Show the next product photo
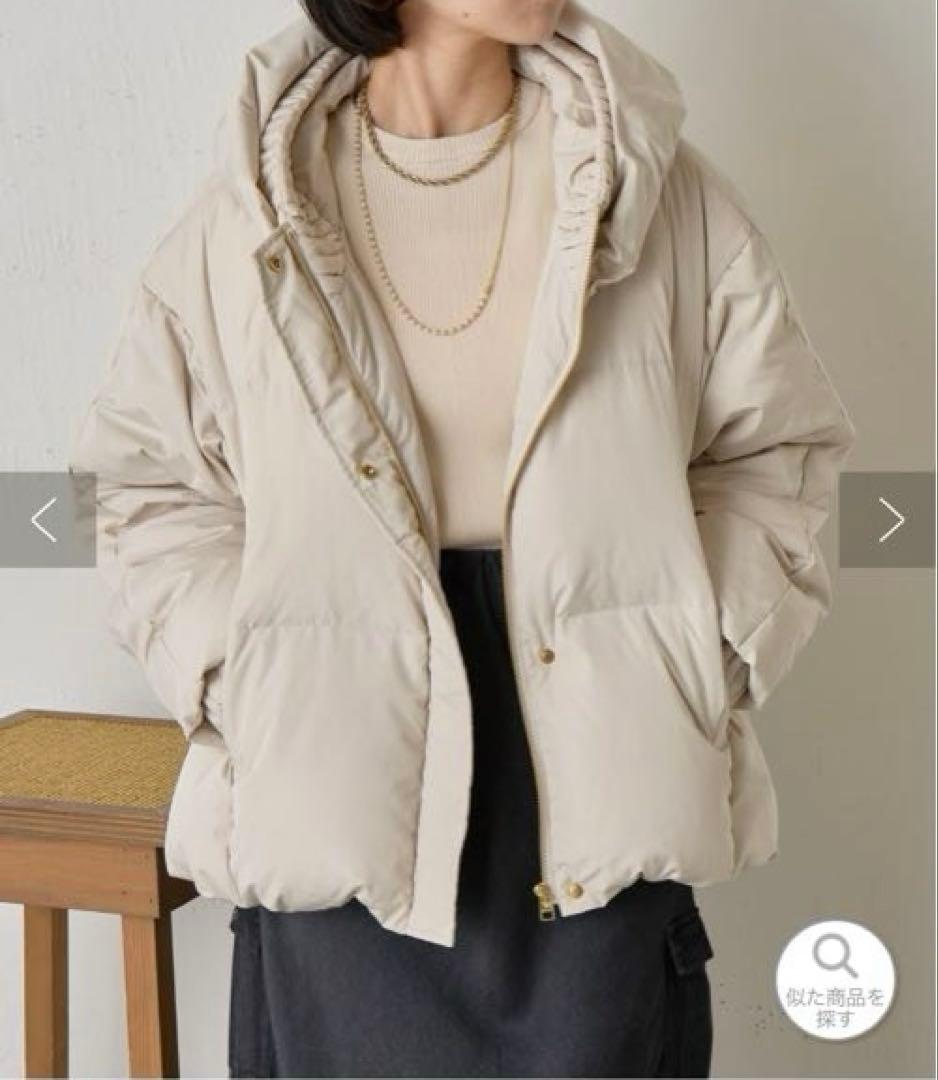938x1080 pixels. tap(890, 520)
